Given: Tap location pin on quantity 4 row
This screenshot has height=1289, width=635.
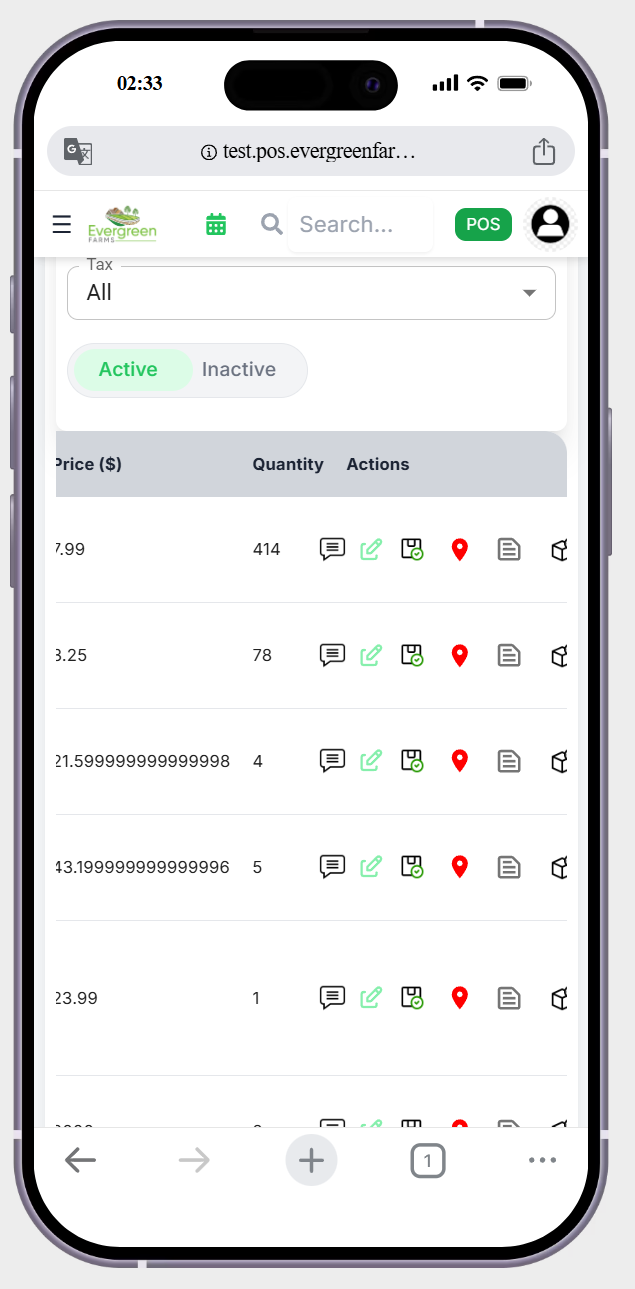Looking at the screenshot, I should (460, 761).
